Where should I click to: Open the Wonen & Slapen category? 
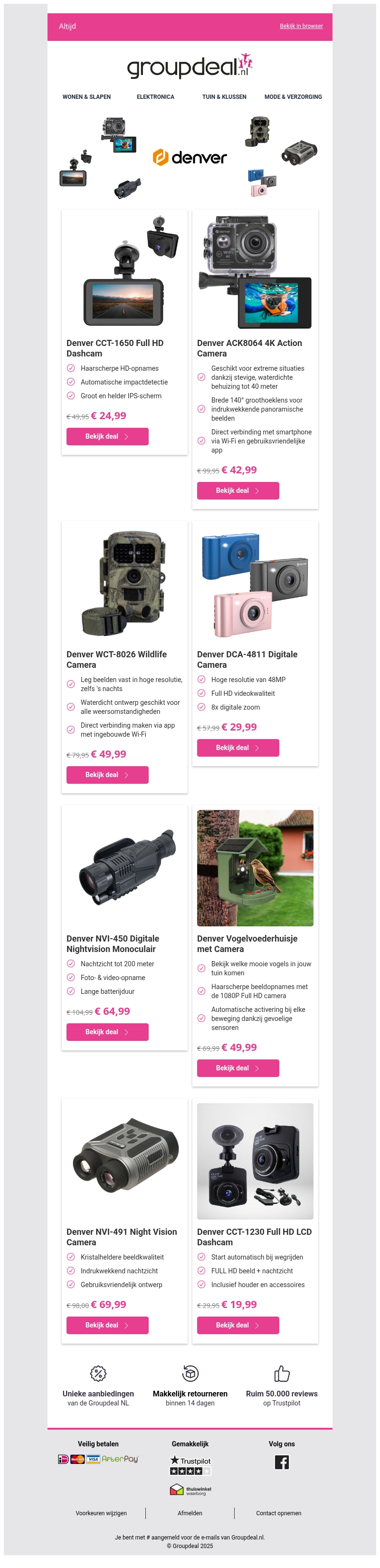coord(86,97)
